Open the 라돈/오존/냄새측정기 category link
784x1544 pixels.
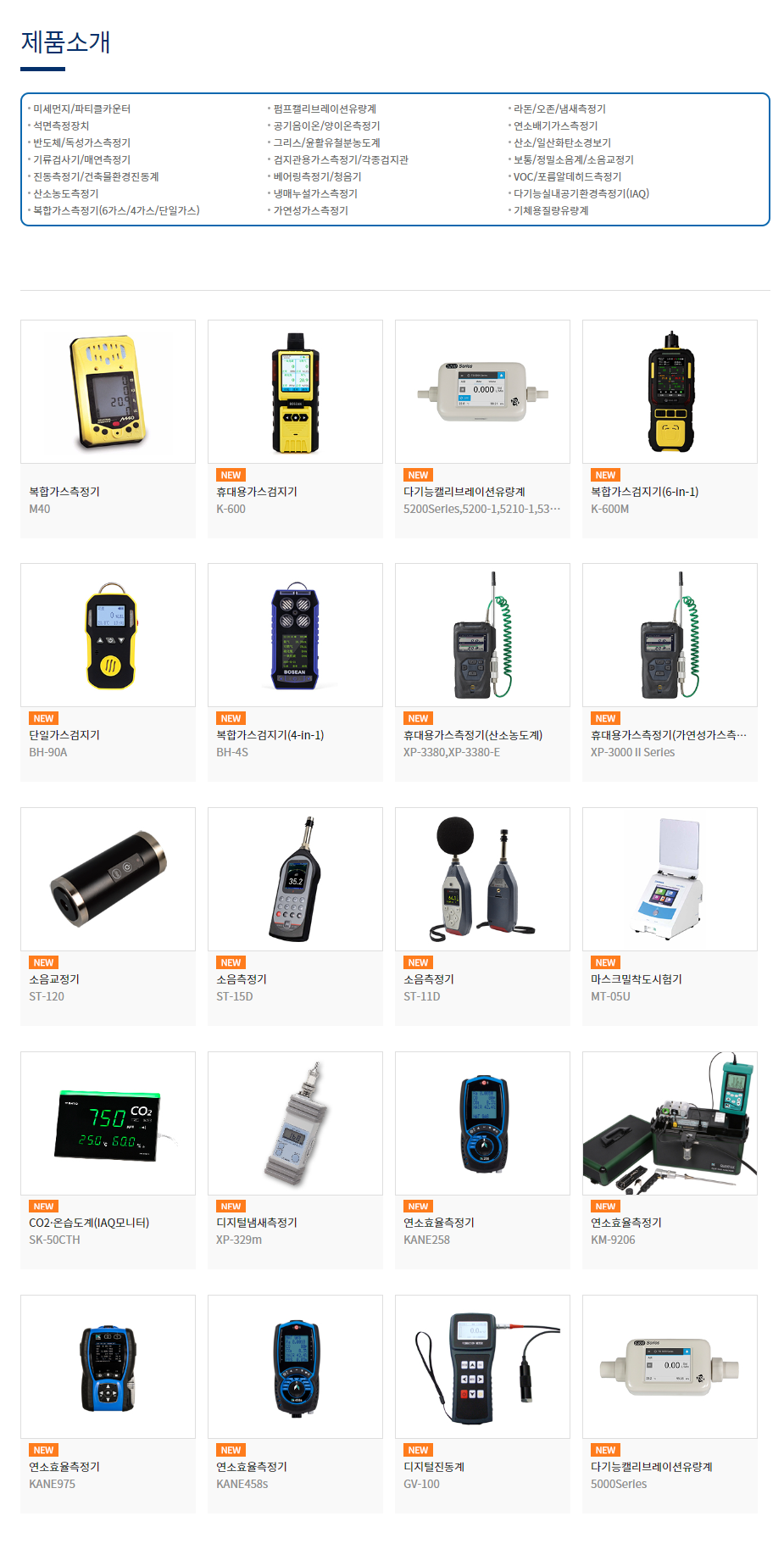click(x=559, y=109)
